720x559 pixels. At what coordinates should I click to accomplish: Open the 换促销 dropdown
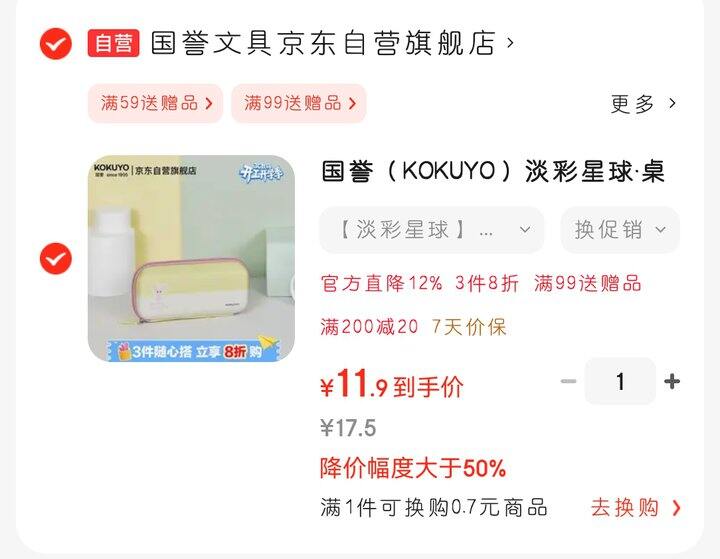(619, 230)
